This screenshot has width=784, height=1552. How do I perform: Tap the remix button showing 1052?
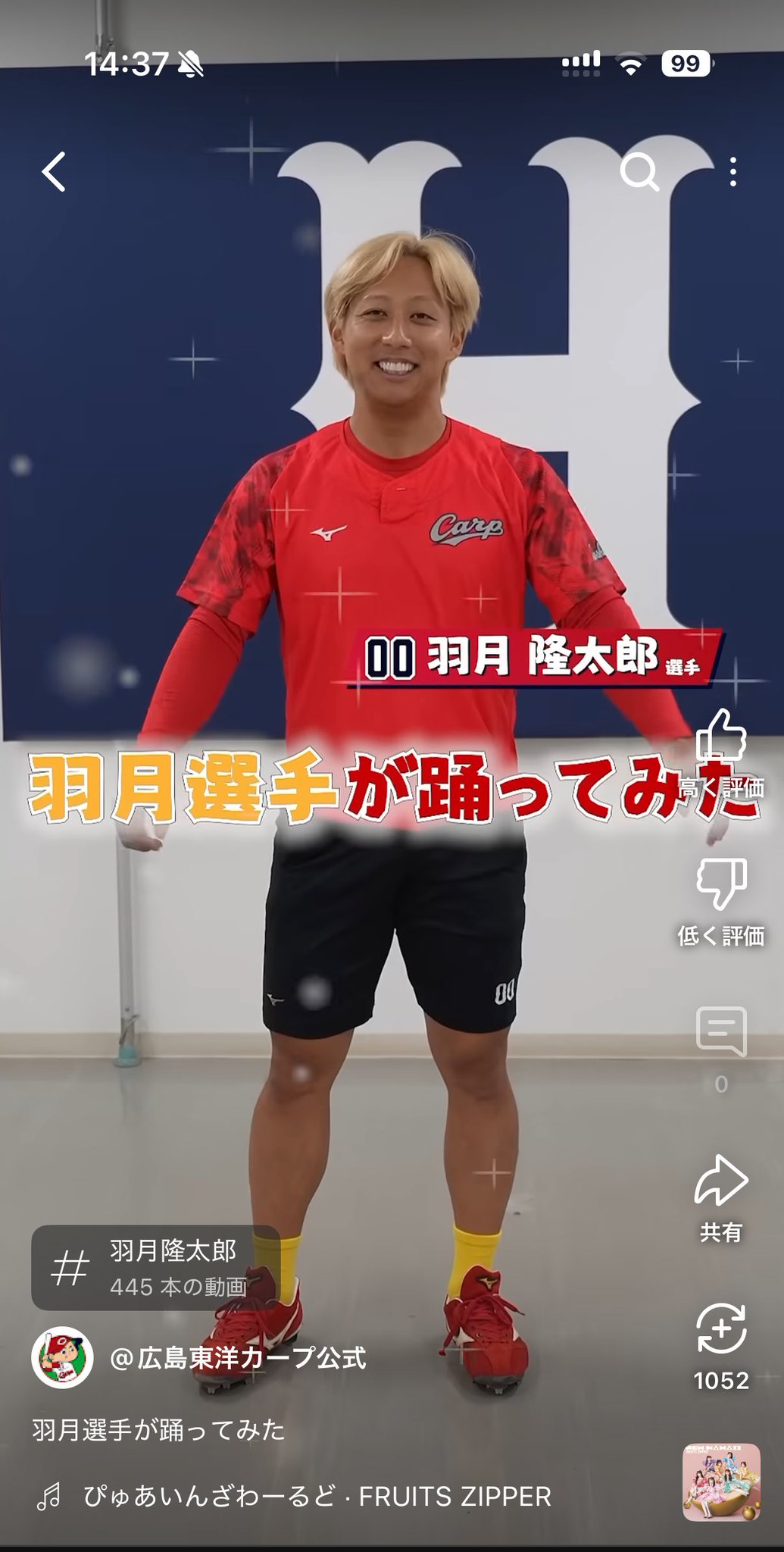pos(720,1329)
